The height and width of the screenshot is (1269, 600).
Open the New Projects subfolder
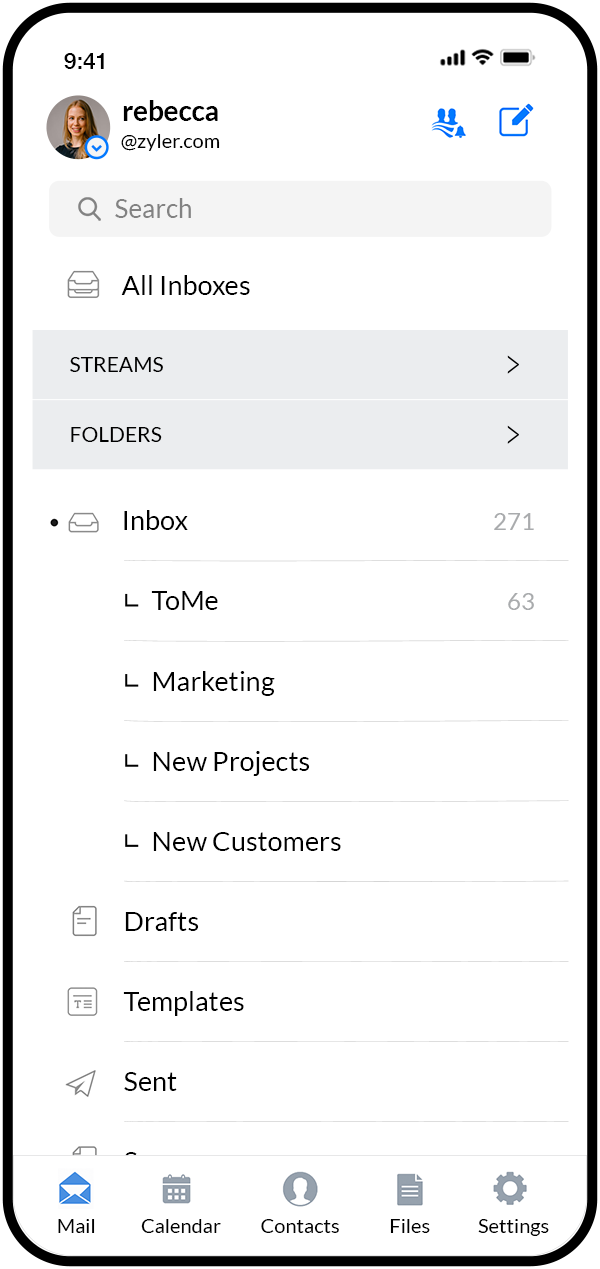click(x=231, y=762)
